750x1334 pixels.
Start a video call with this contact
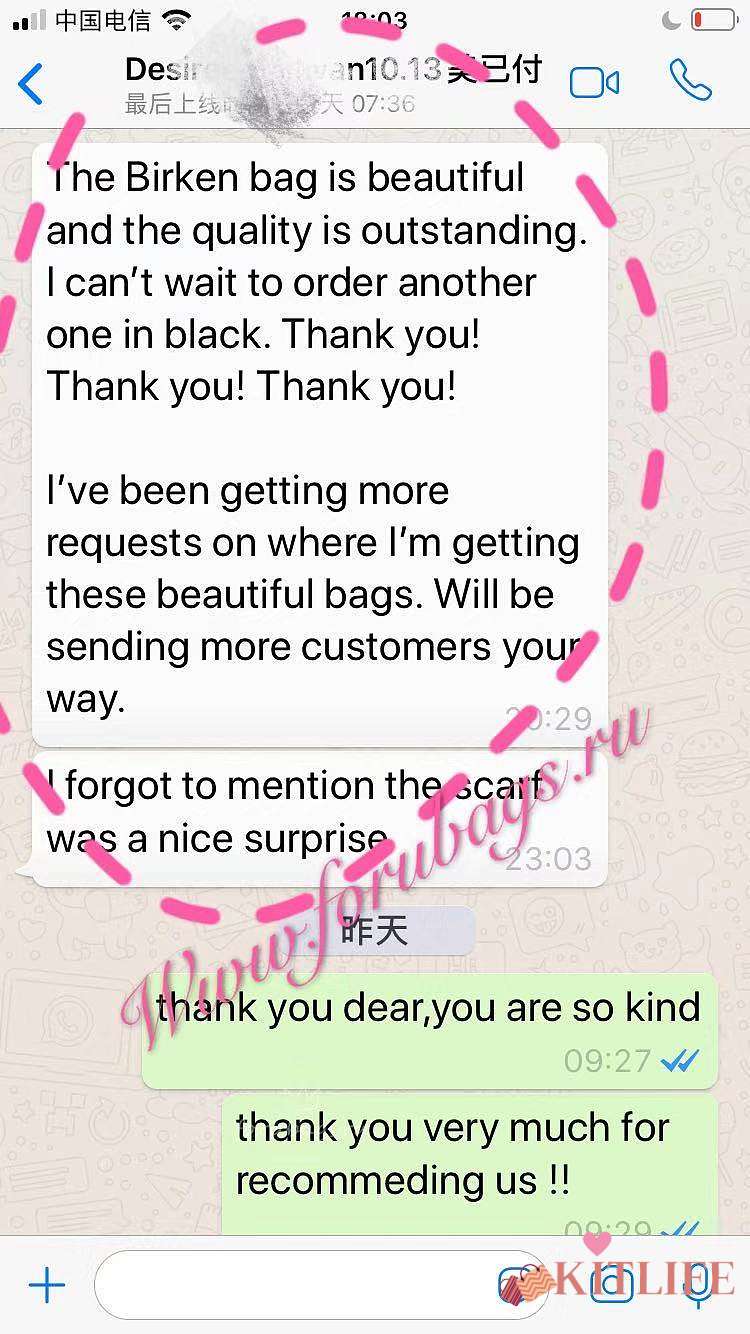click(594, 83)
